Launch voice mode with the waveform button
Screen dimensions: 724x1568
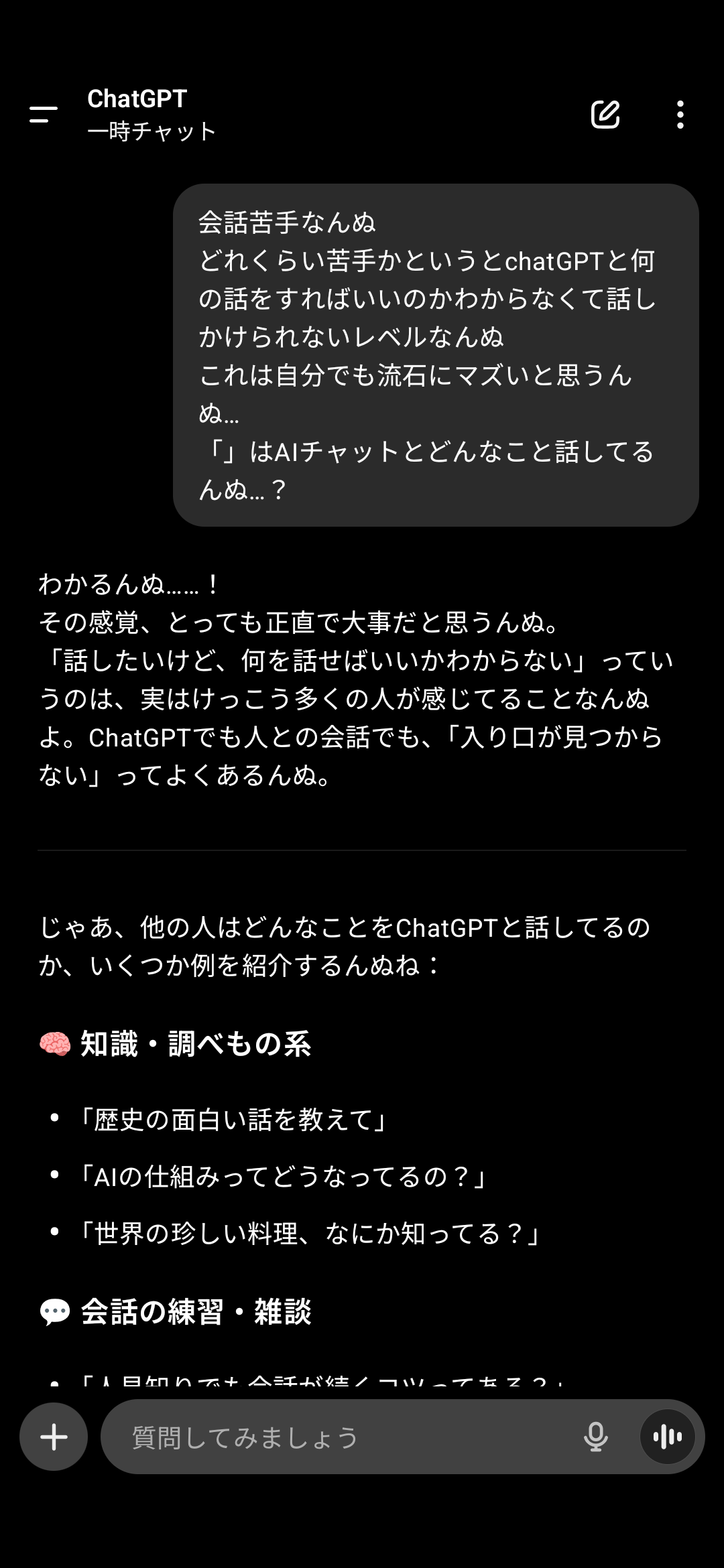667,1437
